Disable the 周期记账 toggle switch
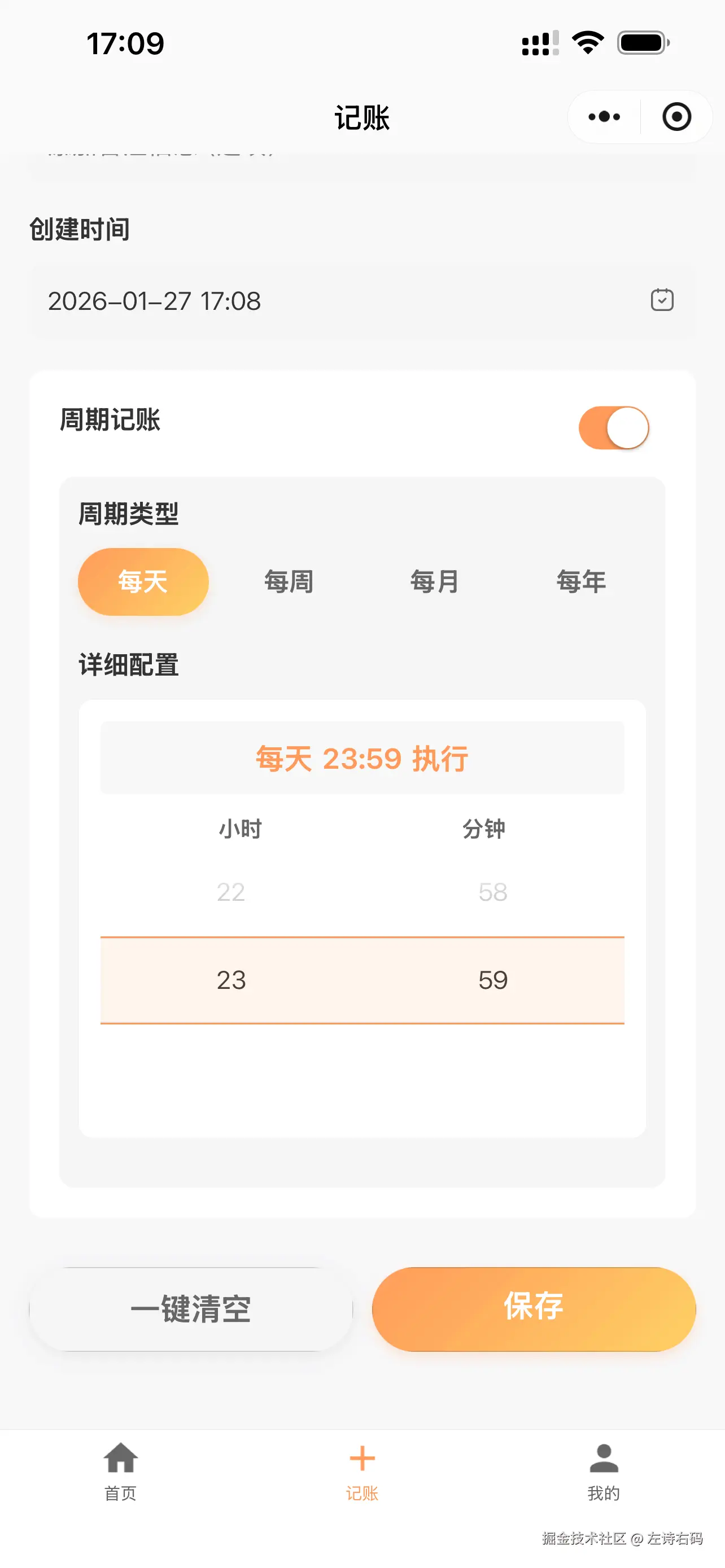725x1568 pixels. (x=613, y=427)
